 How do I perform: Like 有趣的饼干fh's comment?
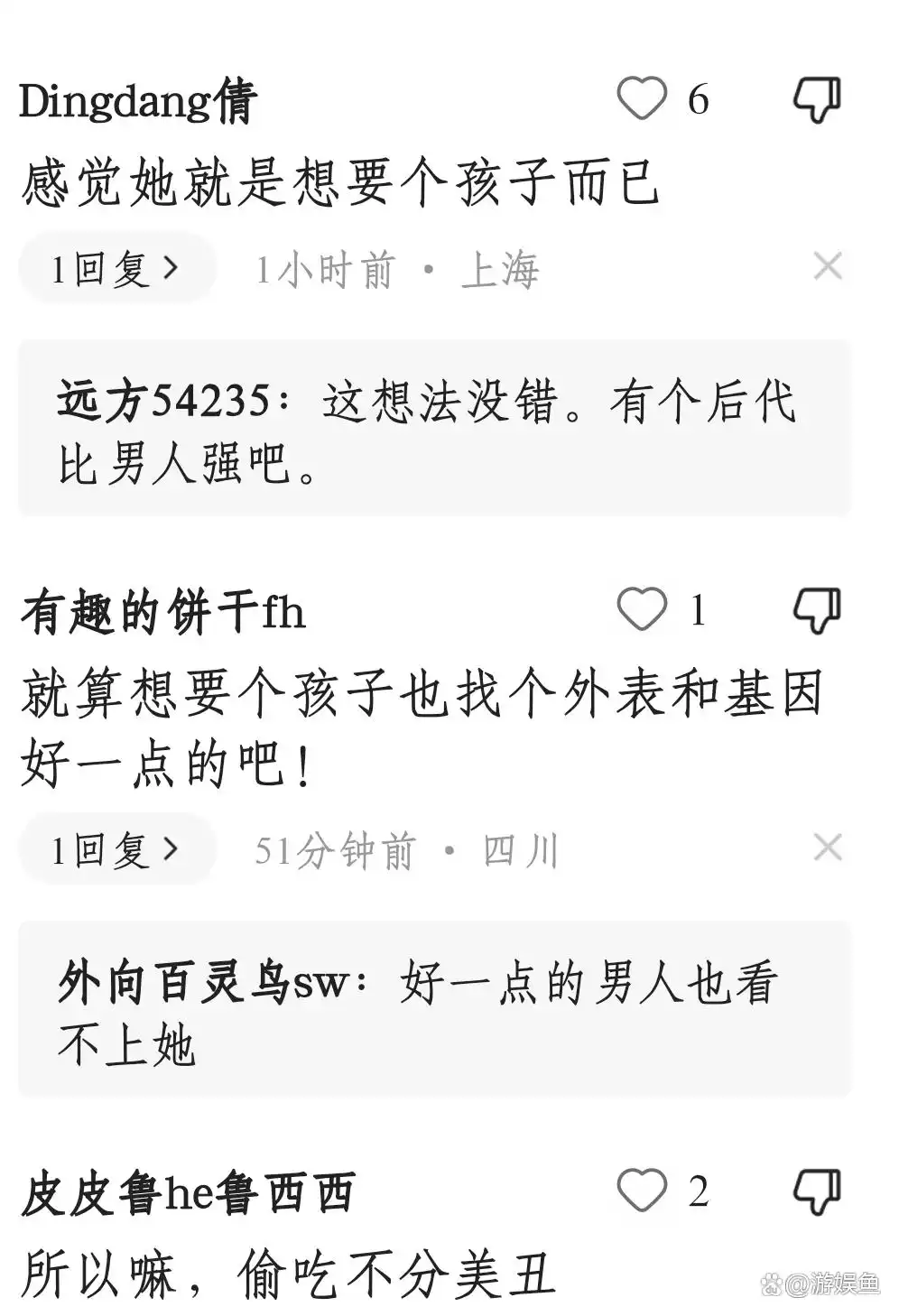coord(642,610)
